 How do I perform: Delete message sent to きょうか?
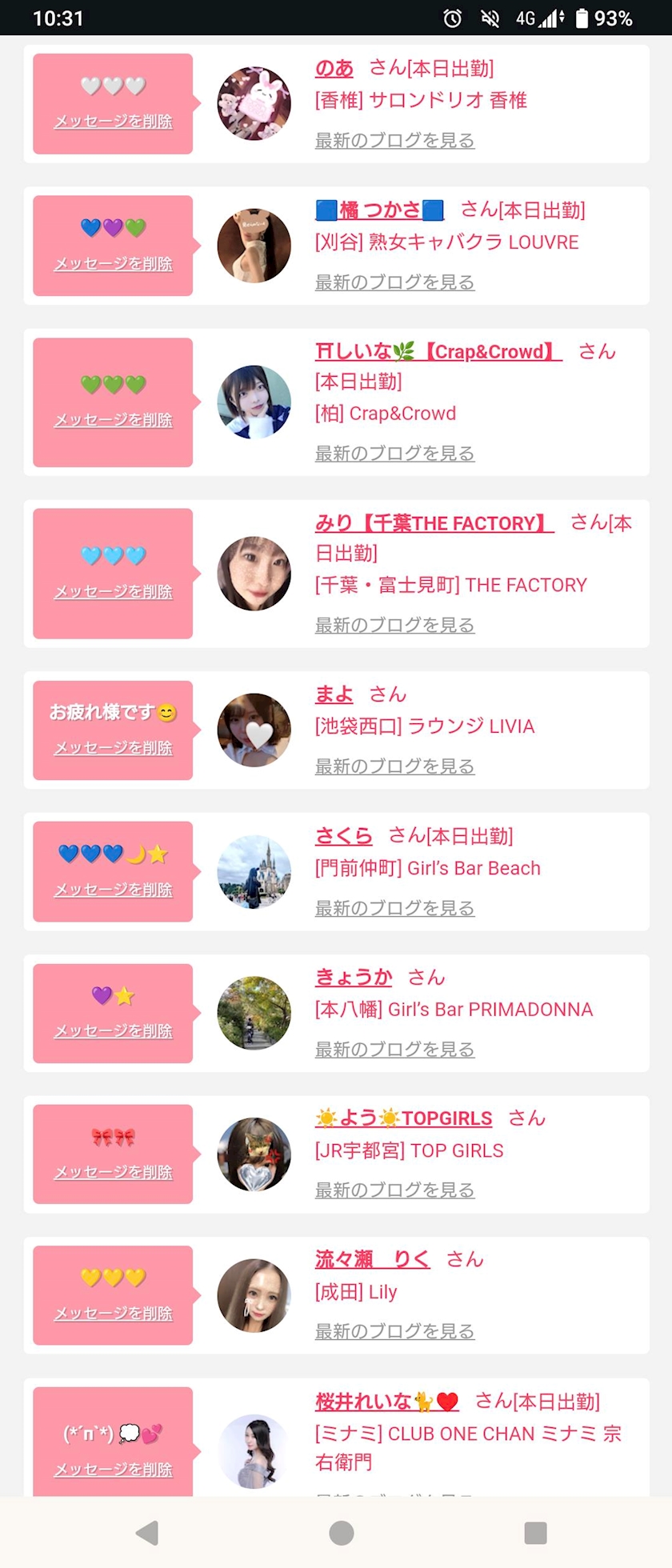113,1031
